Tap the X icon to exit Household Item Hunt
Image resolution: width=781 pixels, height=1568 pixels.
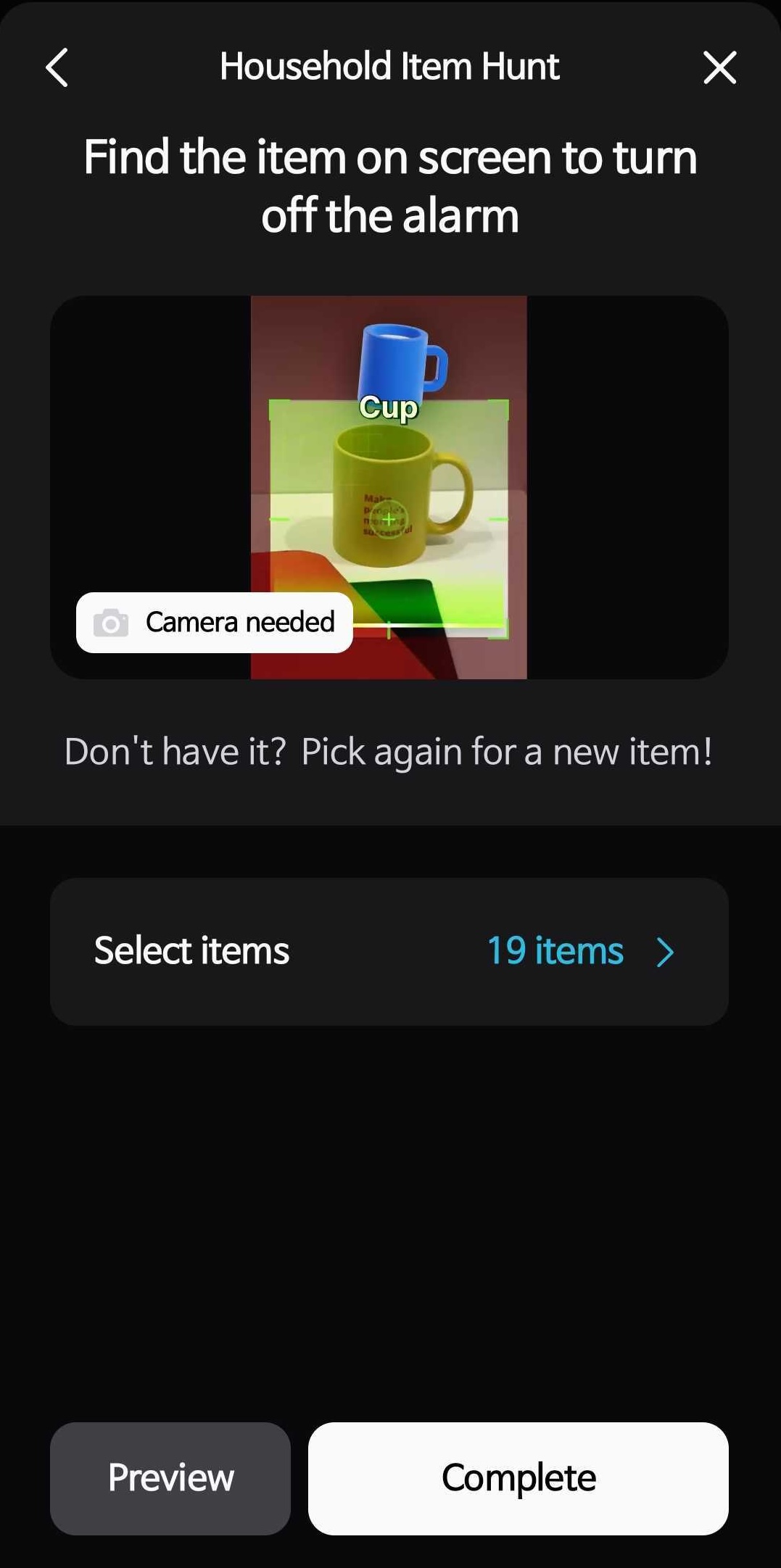719,68
